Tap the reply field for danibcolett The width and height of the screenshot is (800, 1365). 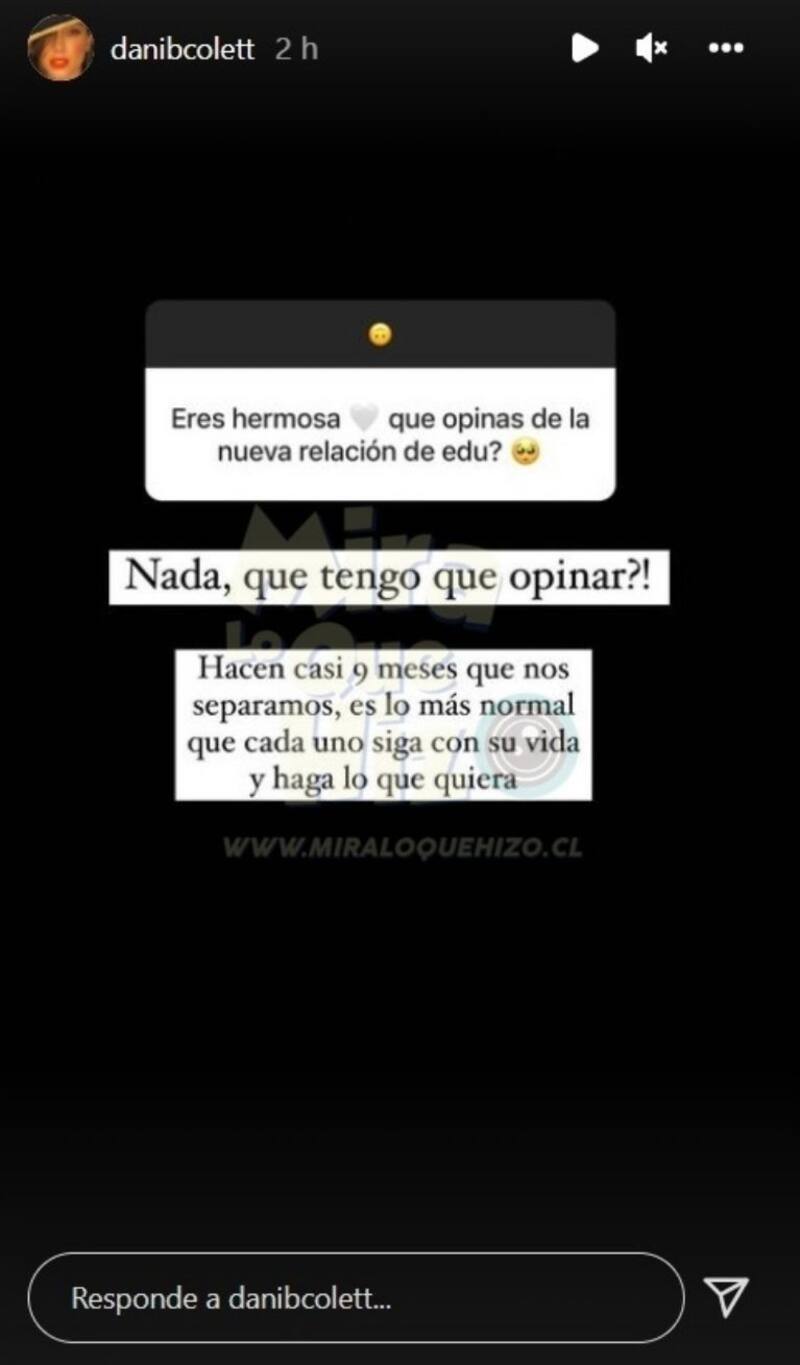[x=355, y=1299]
